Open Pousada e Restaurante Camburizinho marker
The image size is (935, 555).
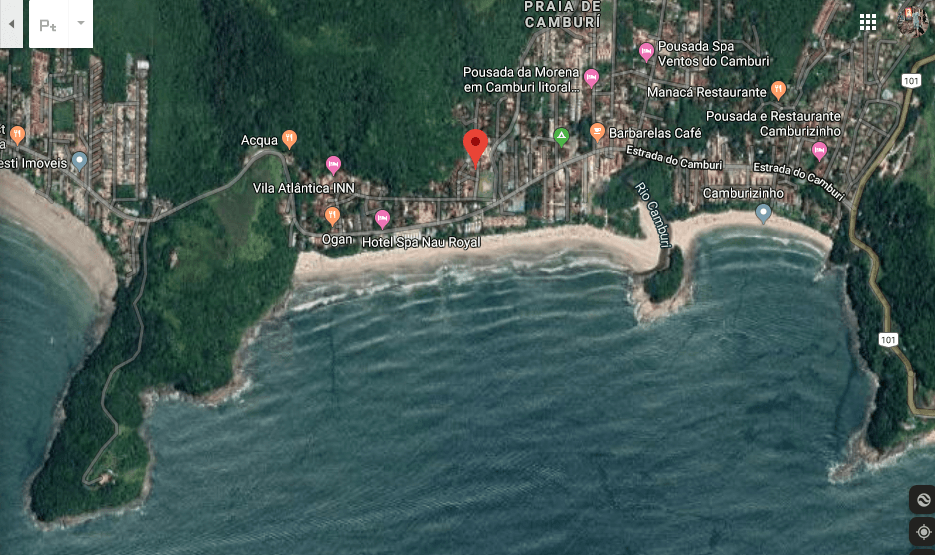pos(820,151)
